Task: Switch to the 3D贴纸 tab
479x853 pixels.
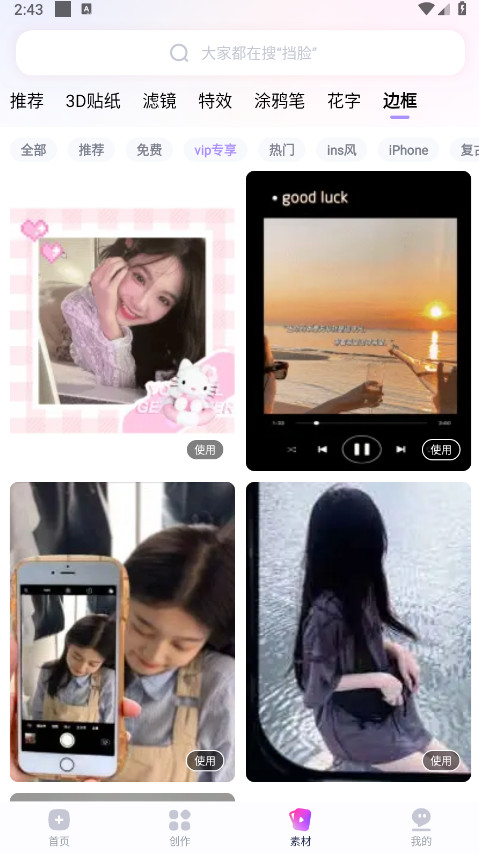Action: pos(93,101)
